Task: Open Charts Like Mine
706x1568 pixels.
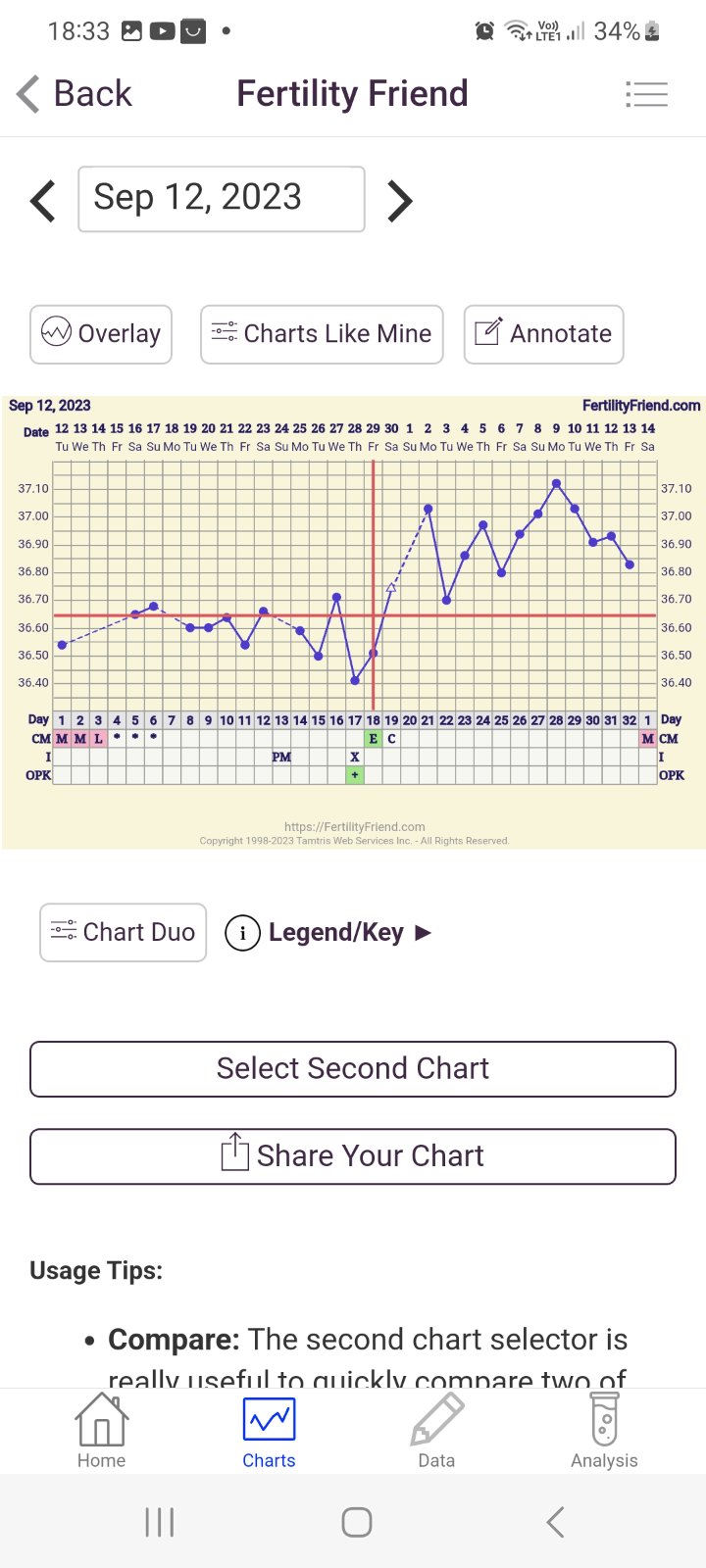Action: (322, 334)
